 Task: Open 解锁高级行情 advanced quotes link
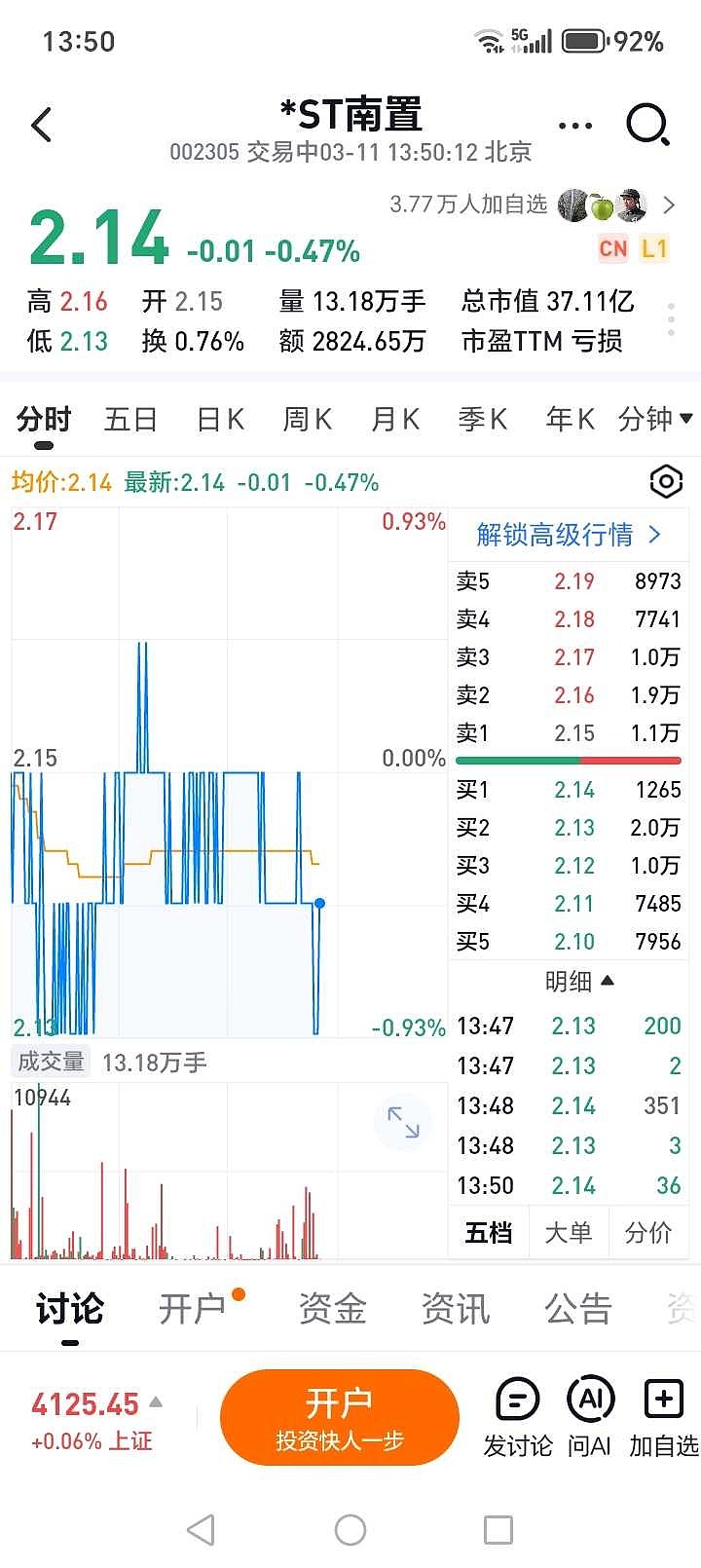pyautogui.click(x=560, y=535)
